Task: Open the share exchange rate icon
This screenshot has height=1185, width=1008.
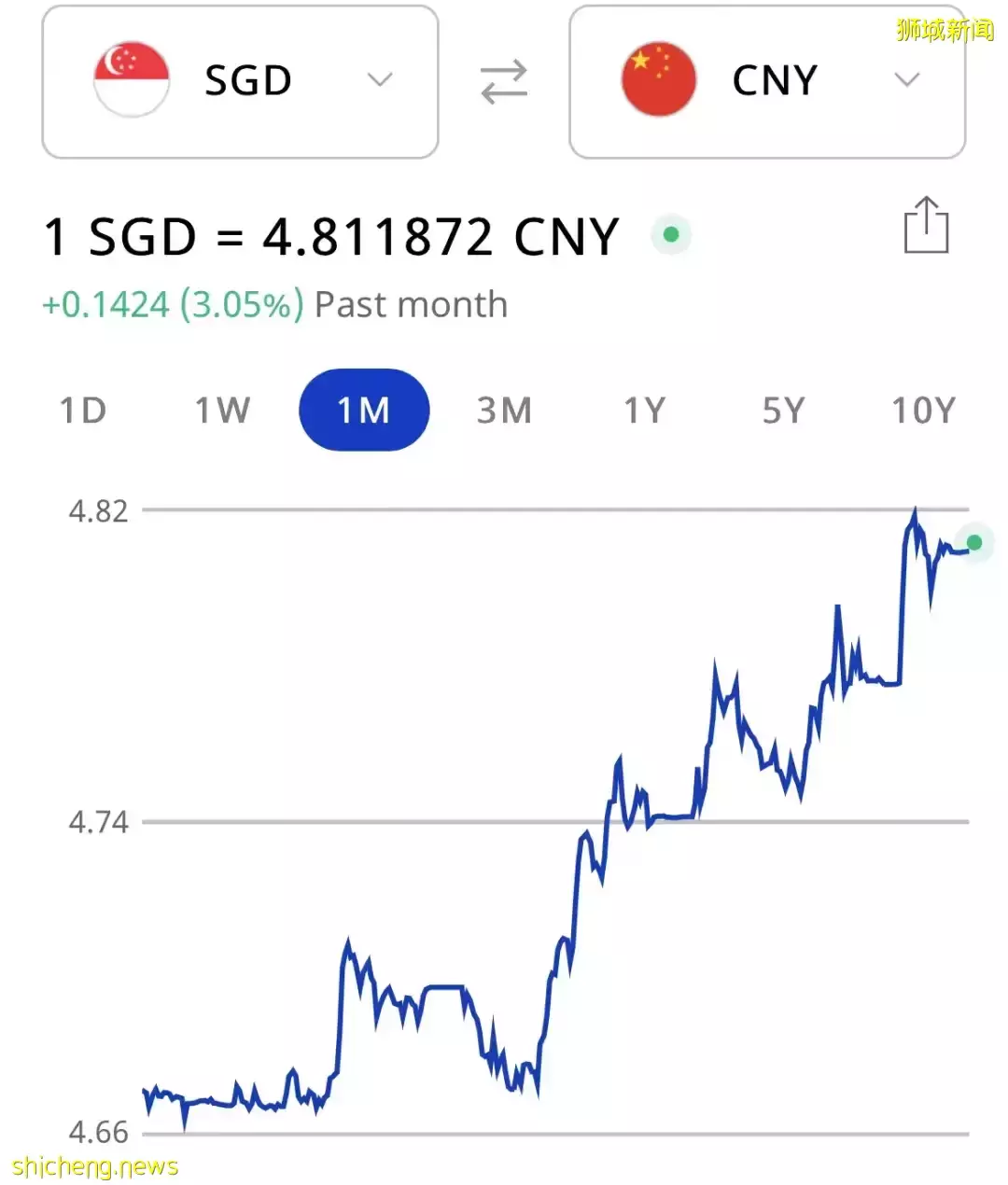Action: (927, 225)
